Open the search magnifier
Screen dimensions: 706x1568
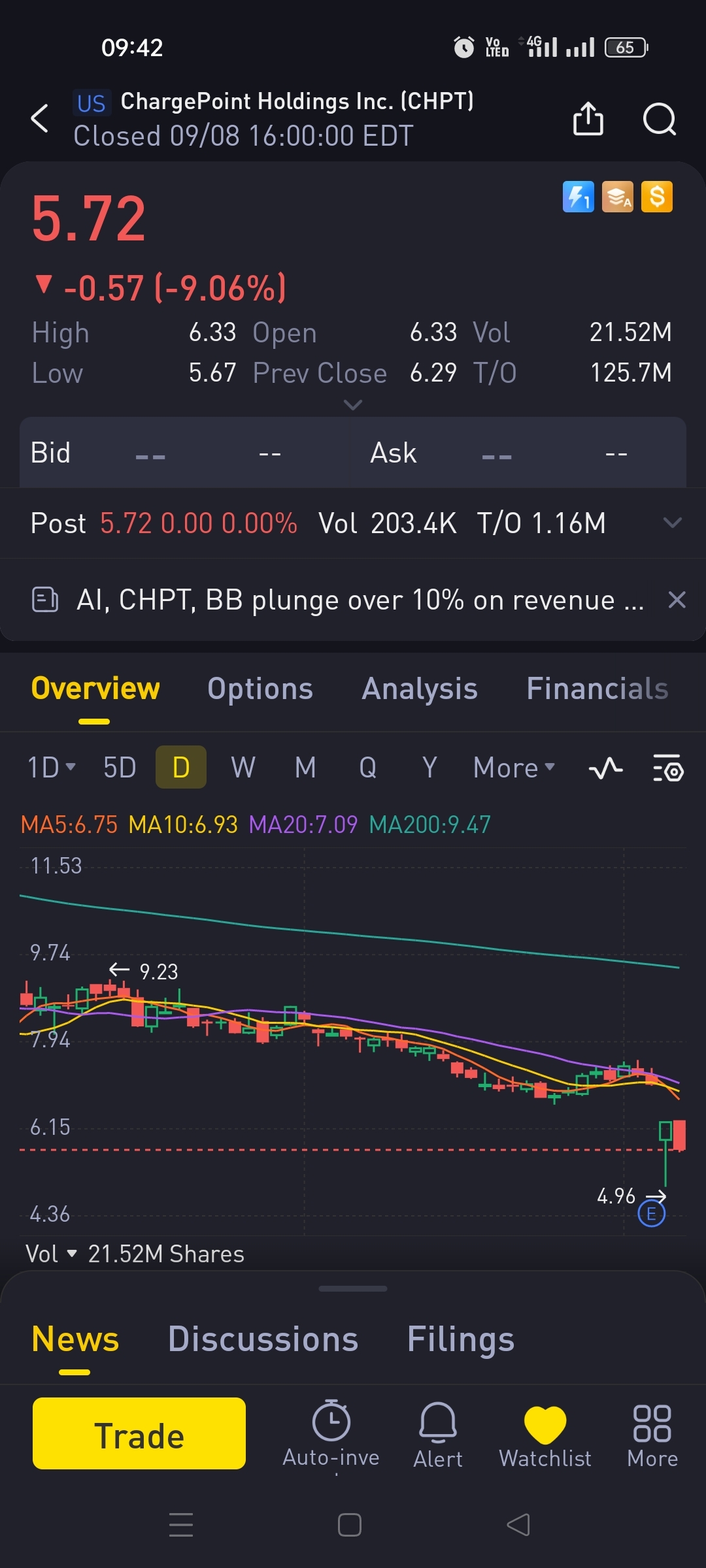659,119
